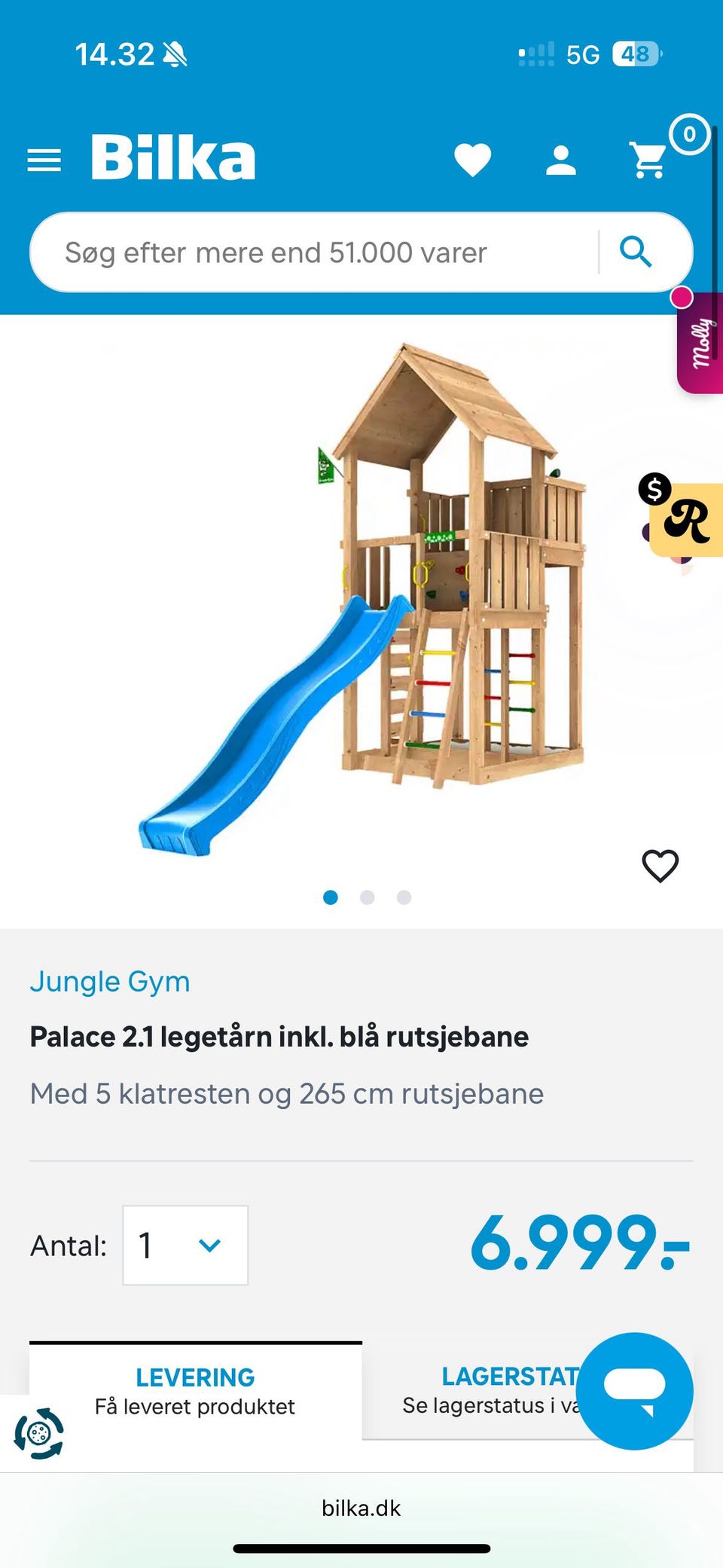Click inside the product search field

(301, 252)
